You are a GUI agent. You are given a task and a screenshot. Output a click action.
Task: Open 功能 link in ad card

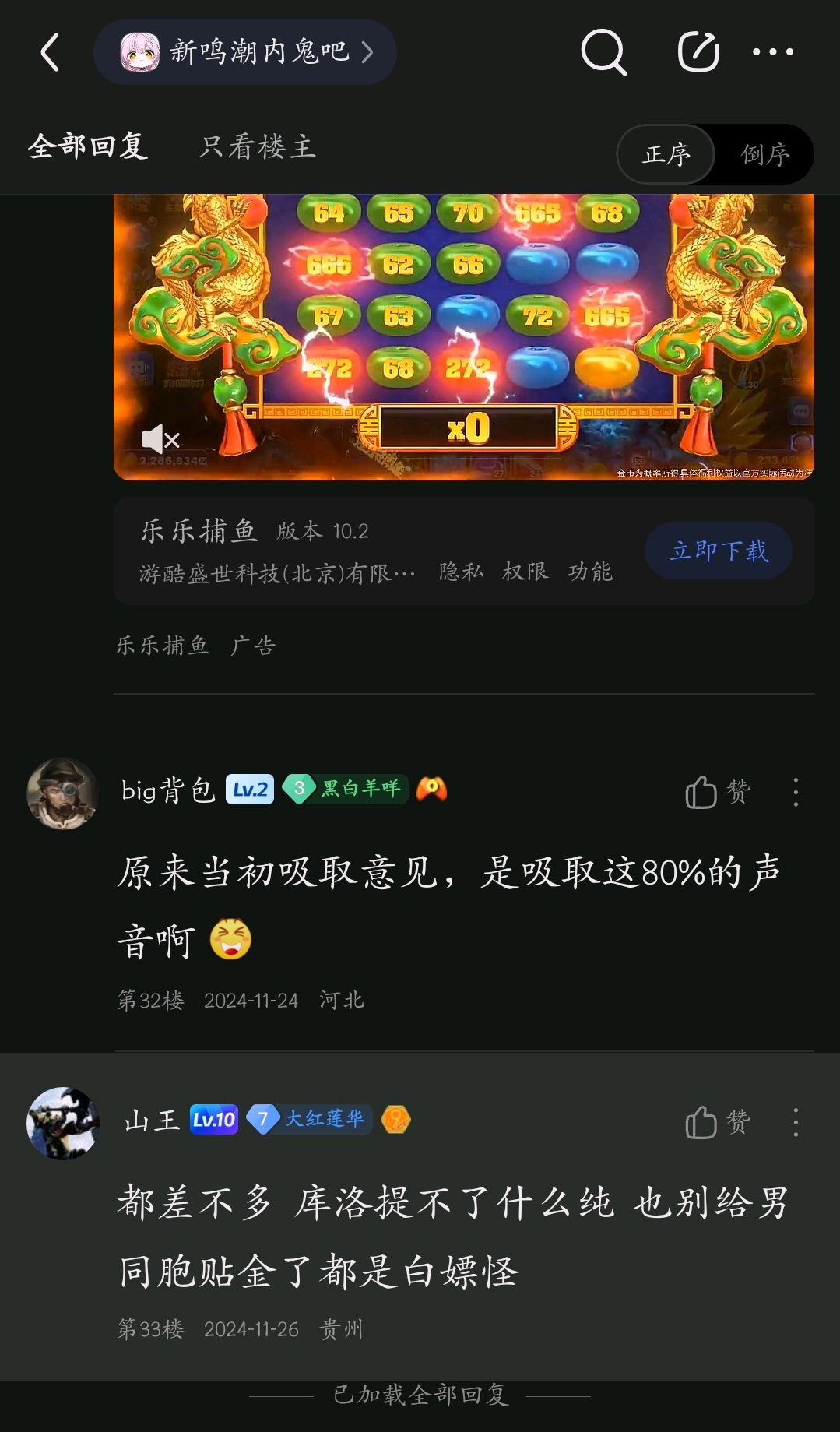click(590, 572)
